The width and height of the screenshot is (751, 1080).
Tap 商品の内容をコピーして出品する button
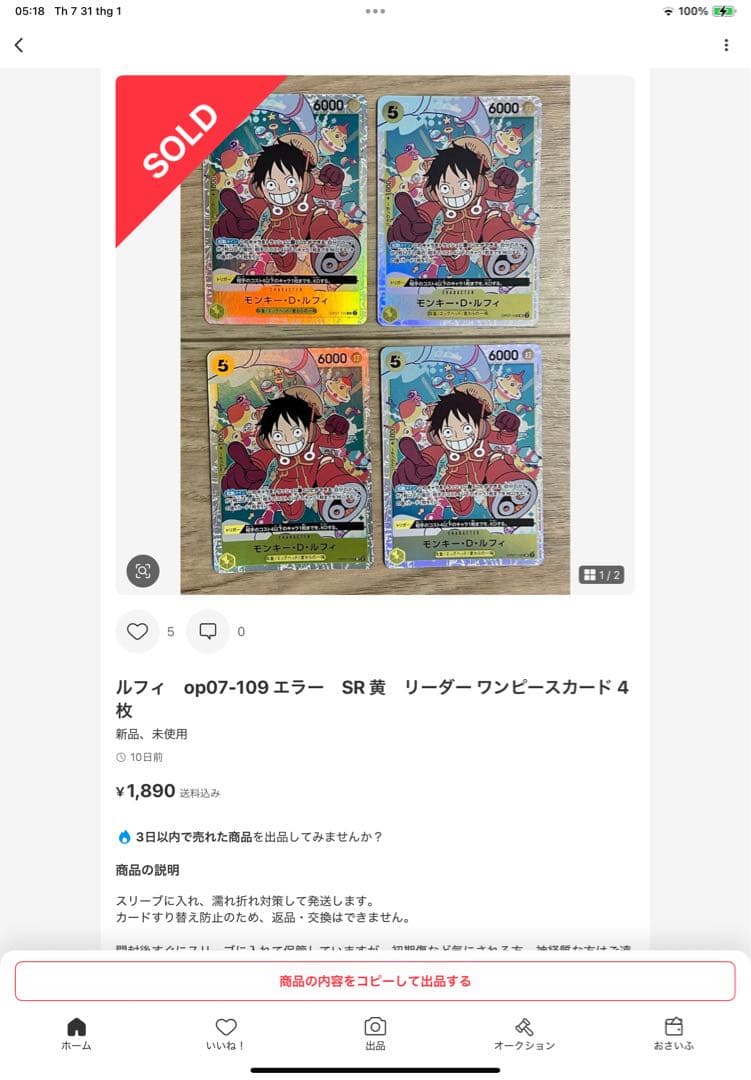pos(375,981)
